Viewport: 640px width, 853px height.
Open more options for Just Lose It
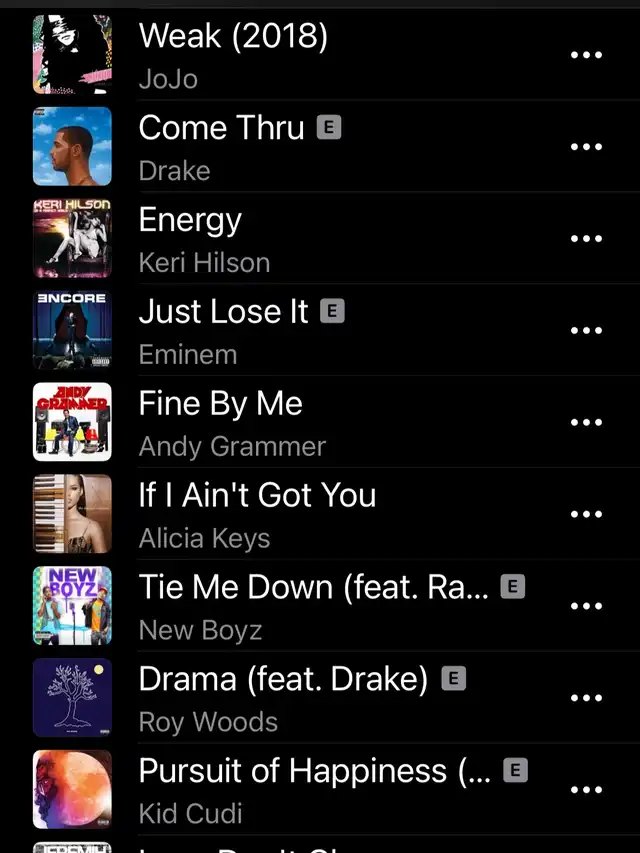tap(586, 331)
